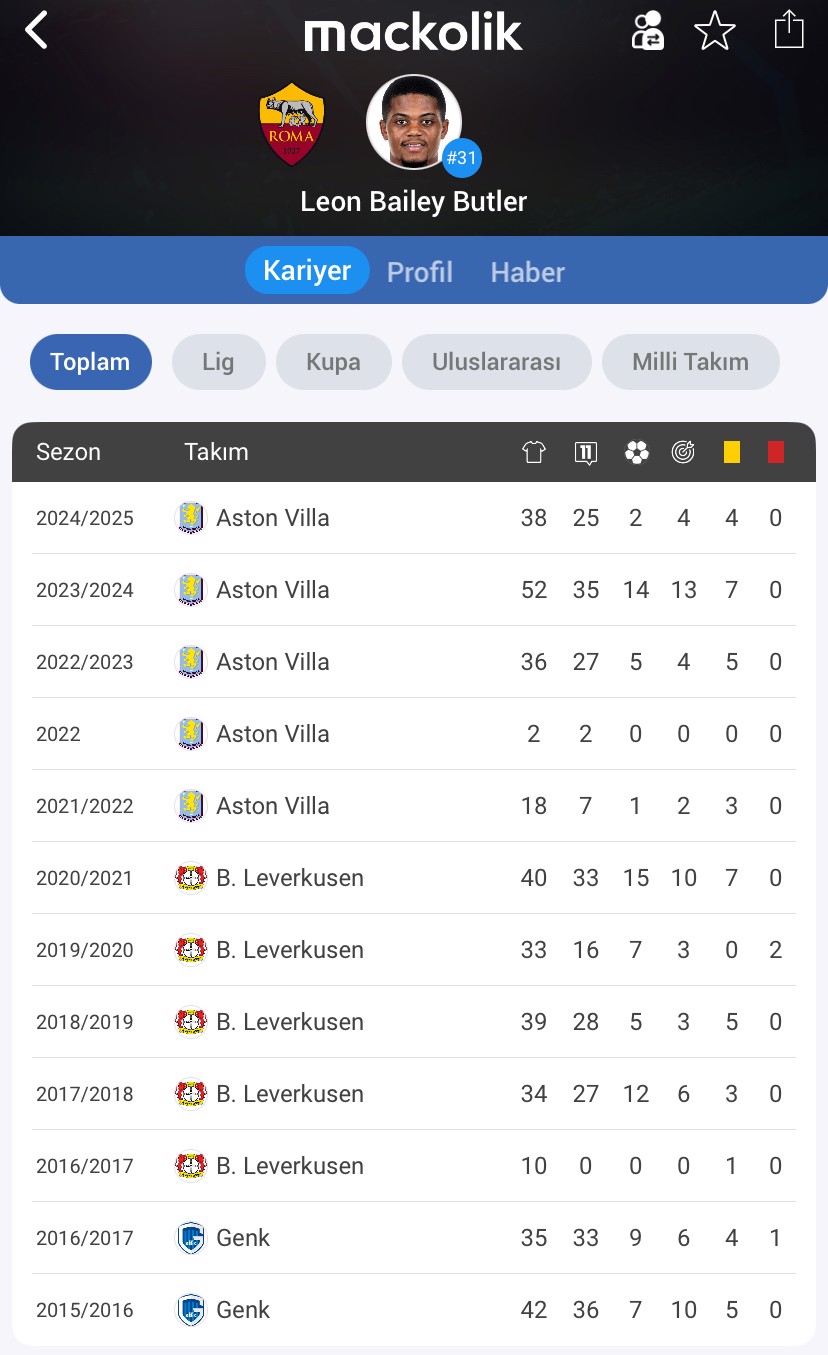Filter stats by Lig
Screen dimensions: 828x1355
click(218, 362)
